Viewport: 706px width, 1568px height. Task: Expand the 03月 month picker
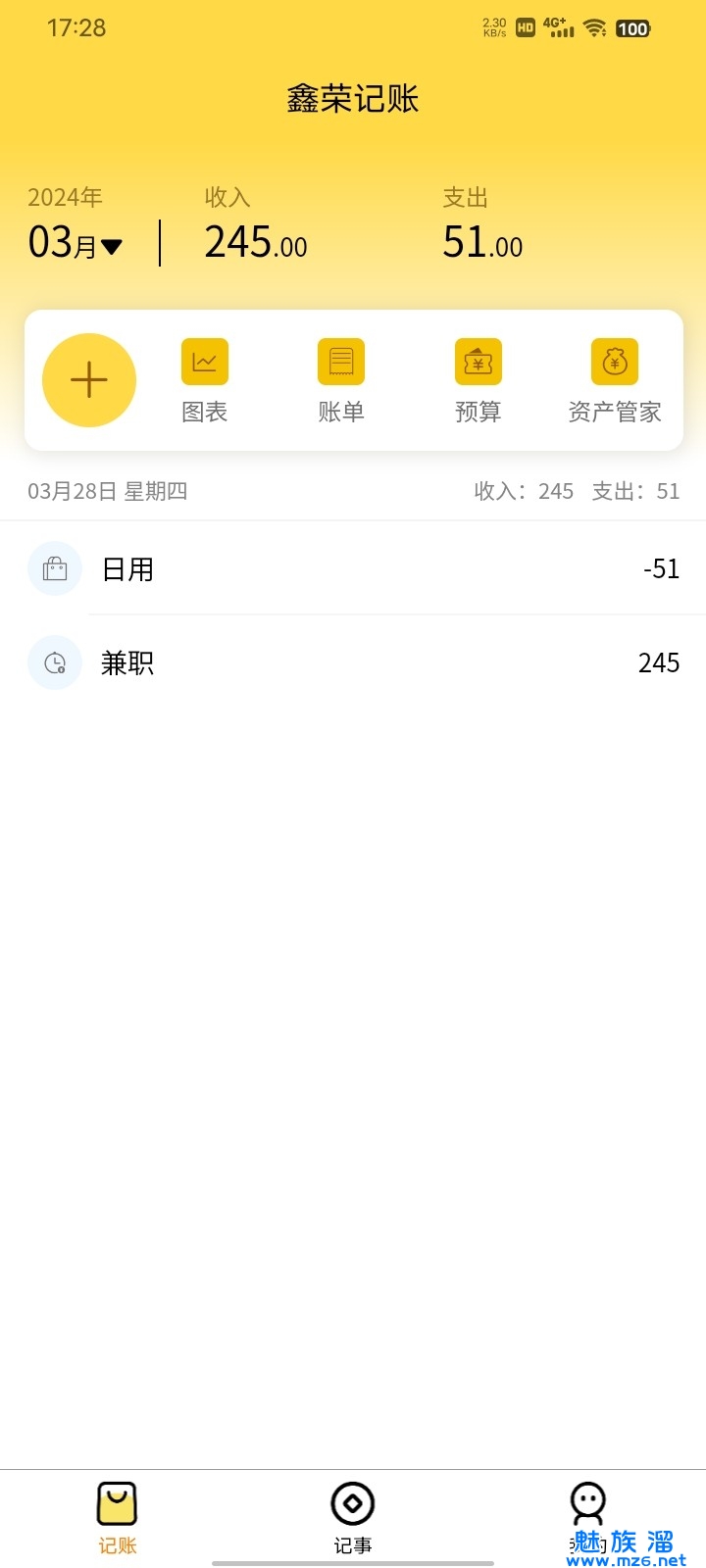[x=76, y=243]
